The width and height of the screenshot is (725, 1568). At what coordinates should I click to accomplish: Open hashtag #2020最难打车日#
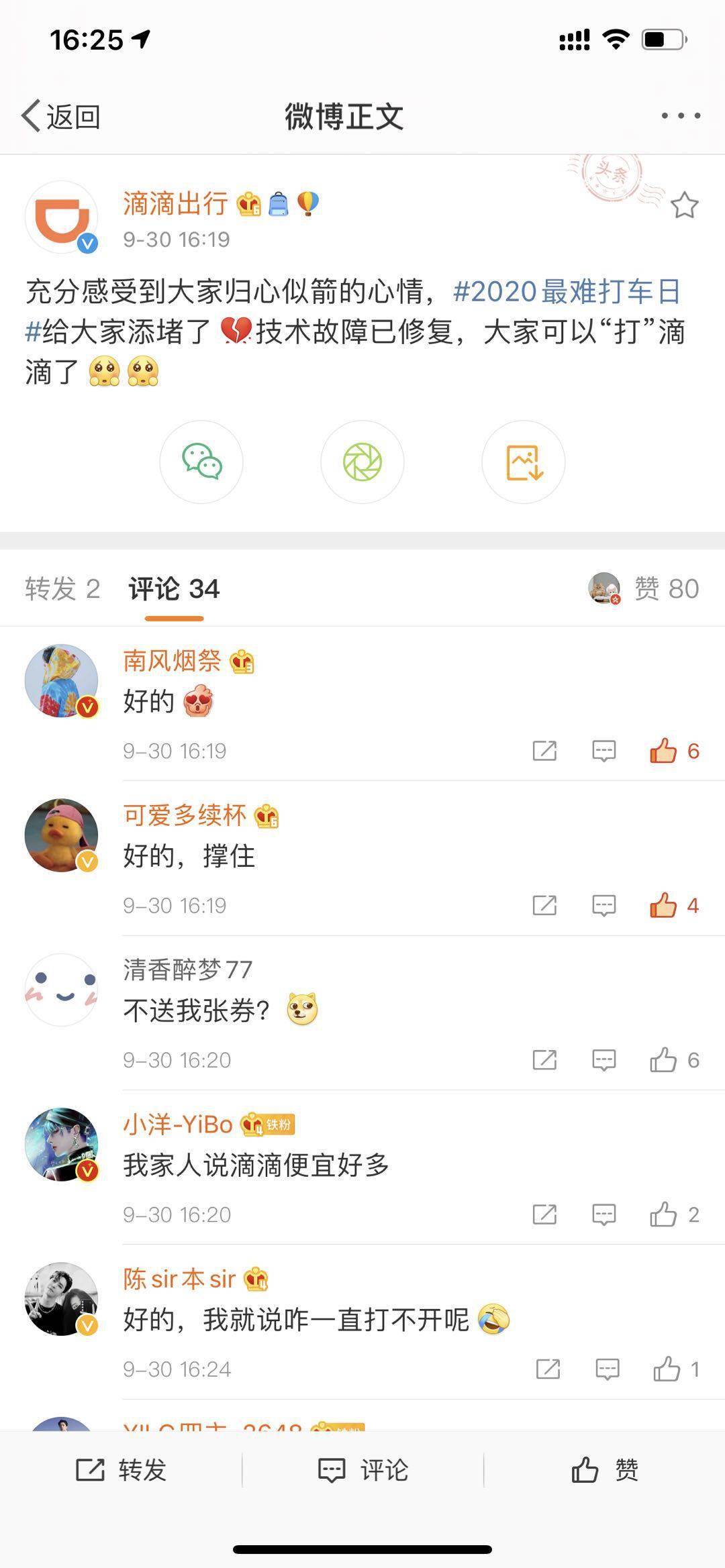pyautogui.click(x=567, y=292)
